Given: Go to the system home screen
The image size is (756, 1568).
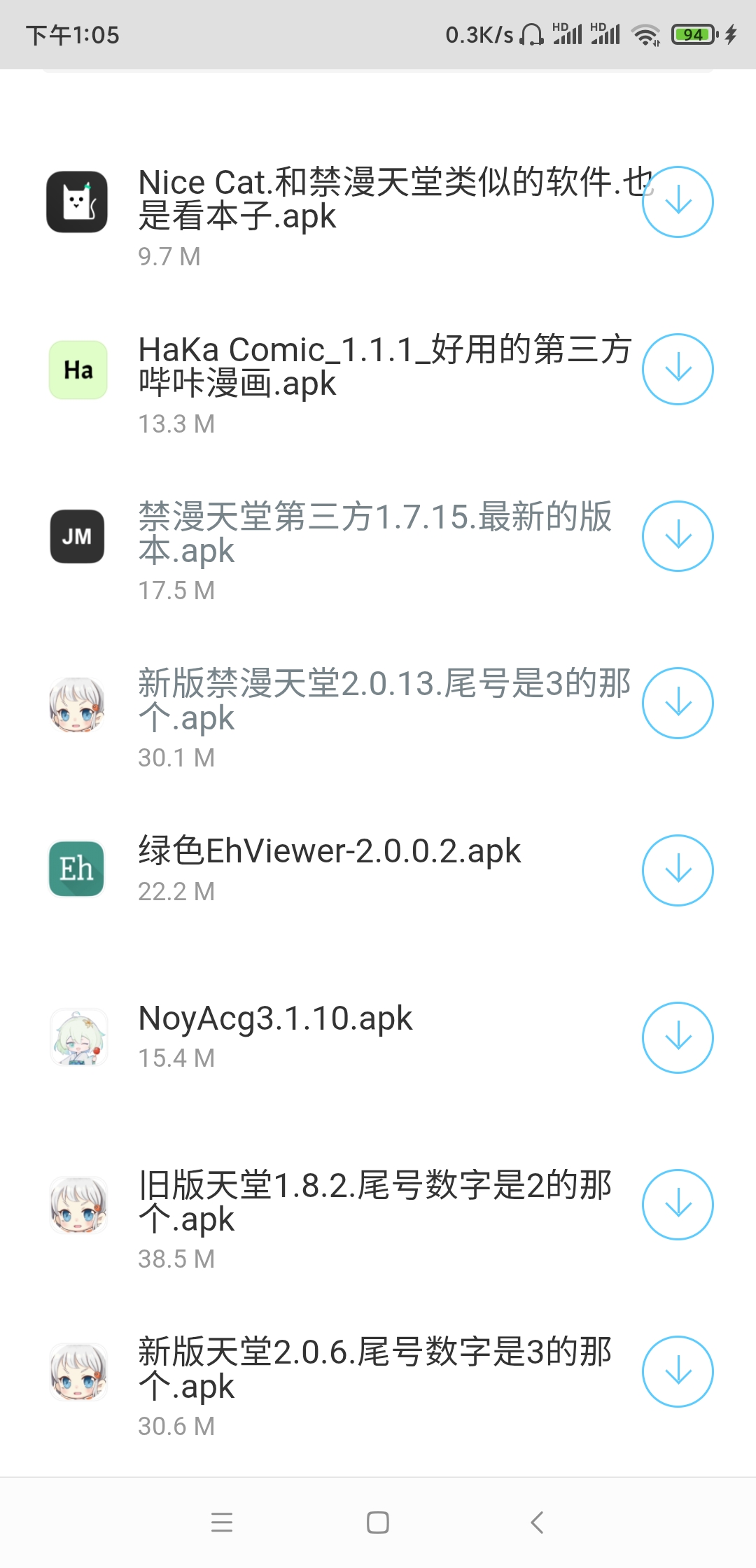Looking at the screenshot, I should (x=378, y=1522).
